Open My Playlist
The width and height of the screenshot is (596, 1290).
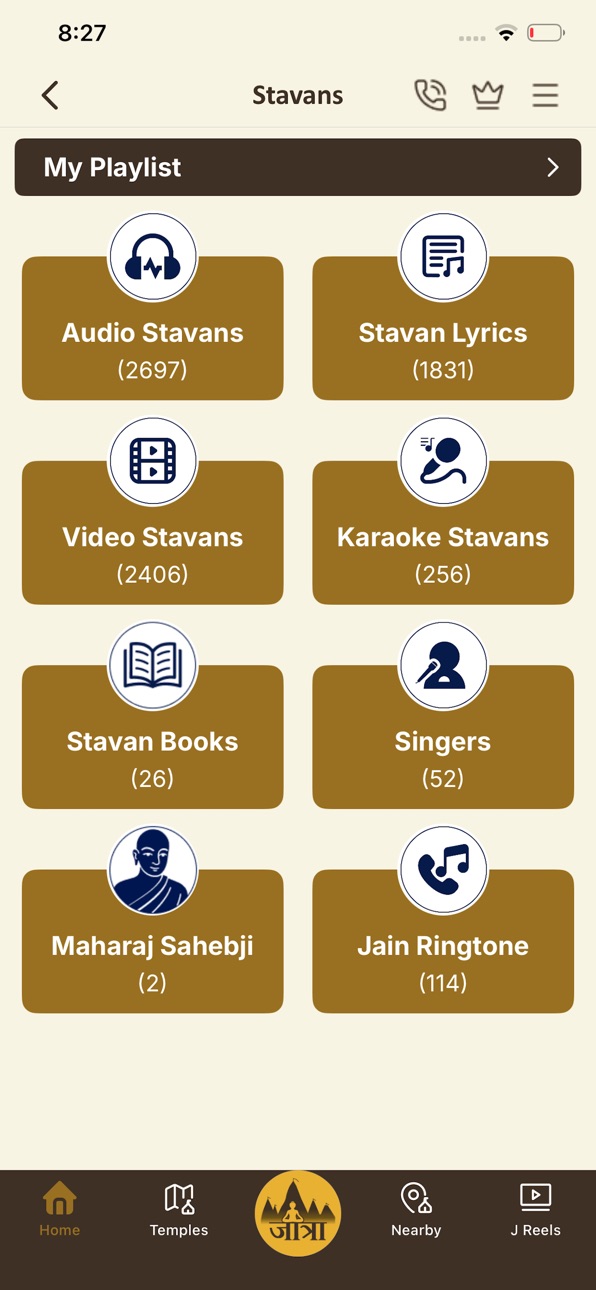298,167
